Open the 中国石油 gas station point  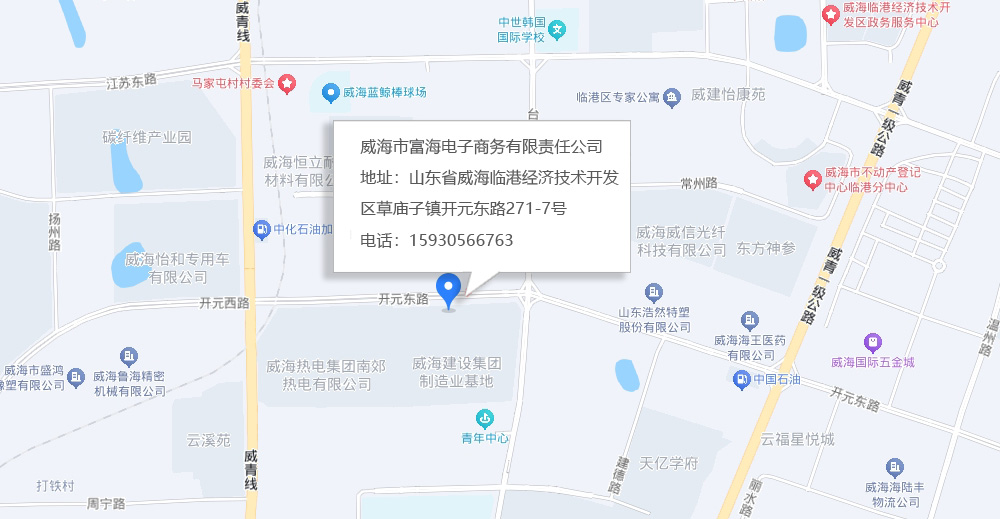(741, 379)
